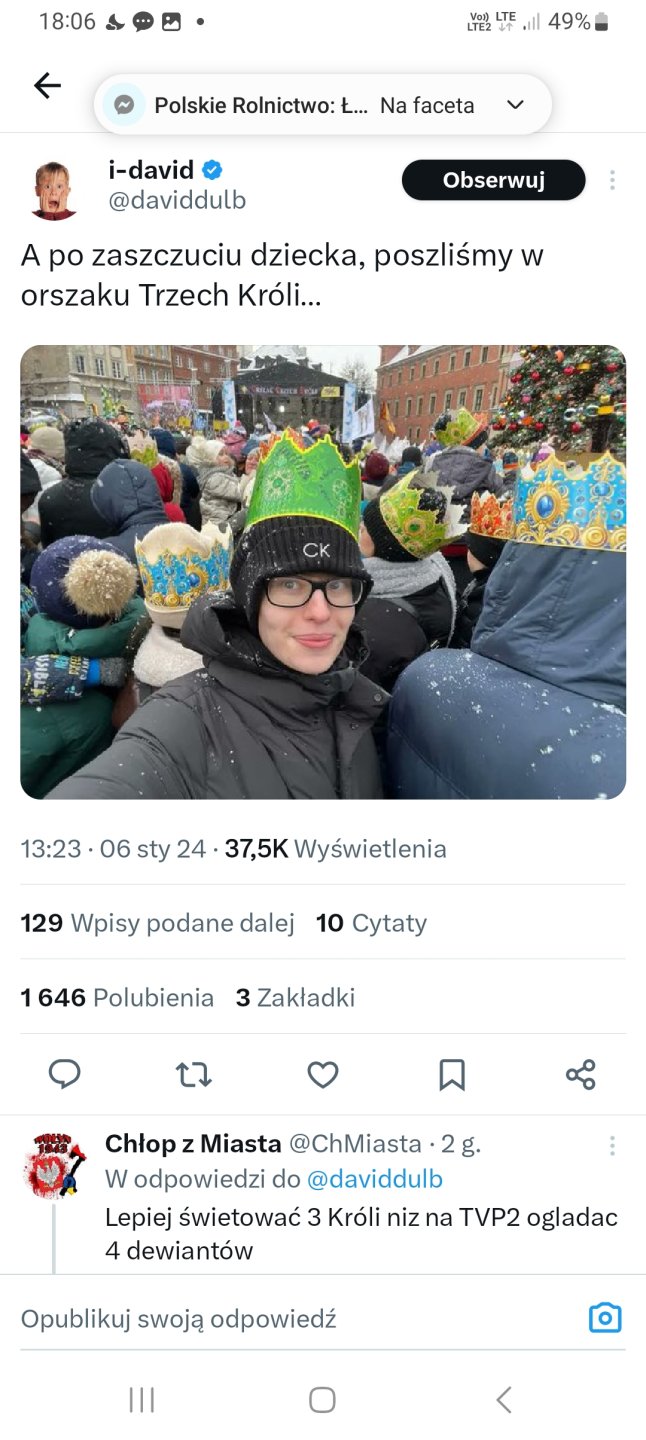Go back using the top-left arrow
The width and height of the screenshot is (646, 1440).
(47, 86)
